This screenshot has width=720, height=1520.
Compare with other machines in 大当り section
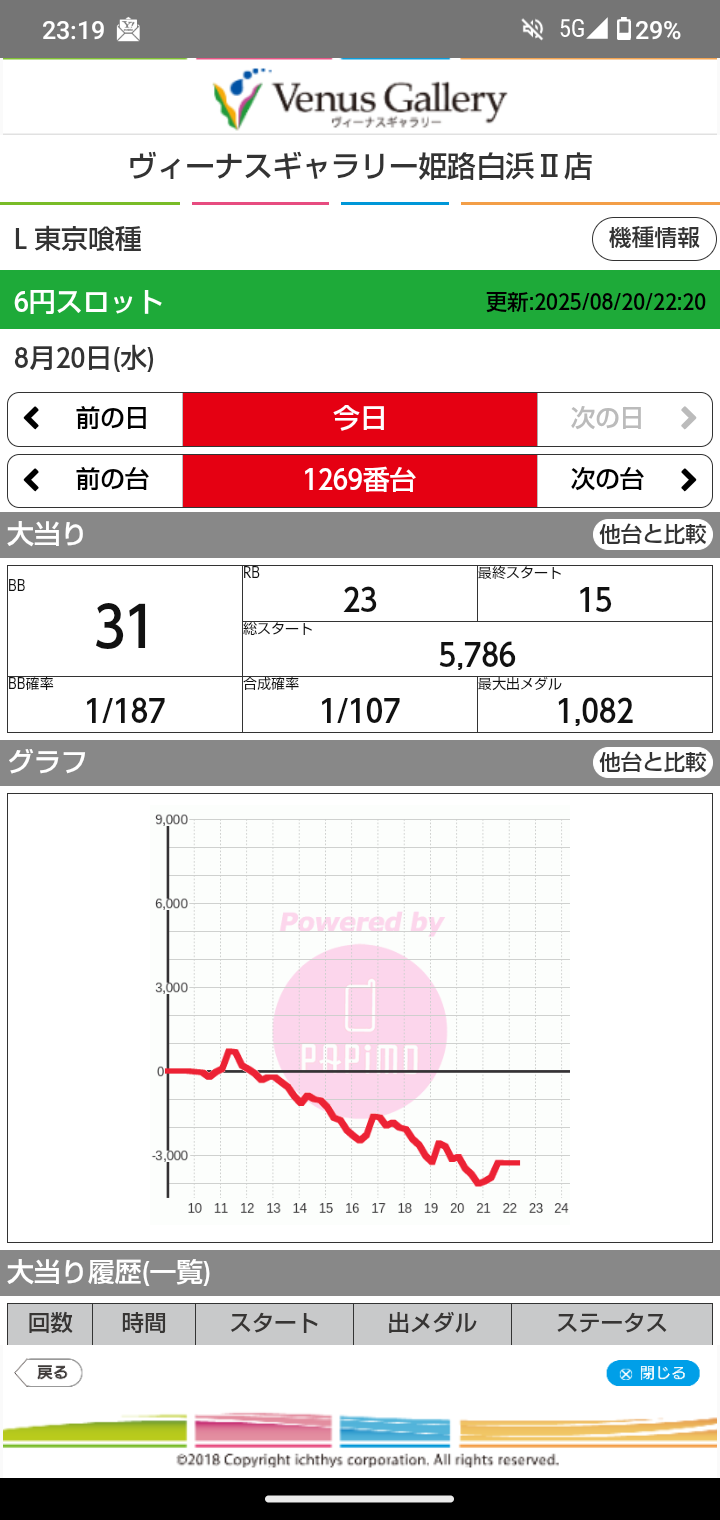pos(652,535)
